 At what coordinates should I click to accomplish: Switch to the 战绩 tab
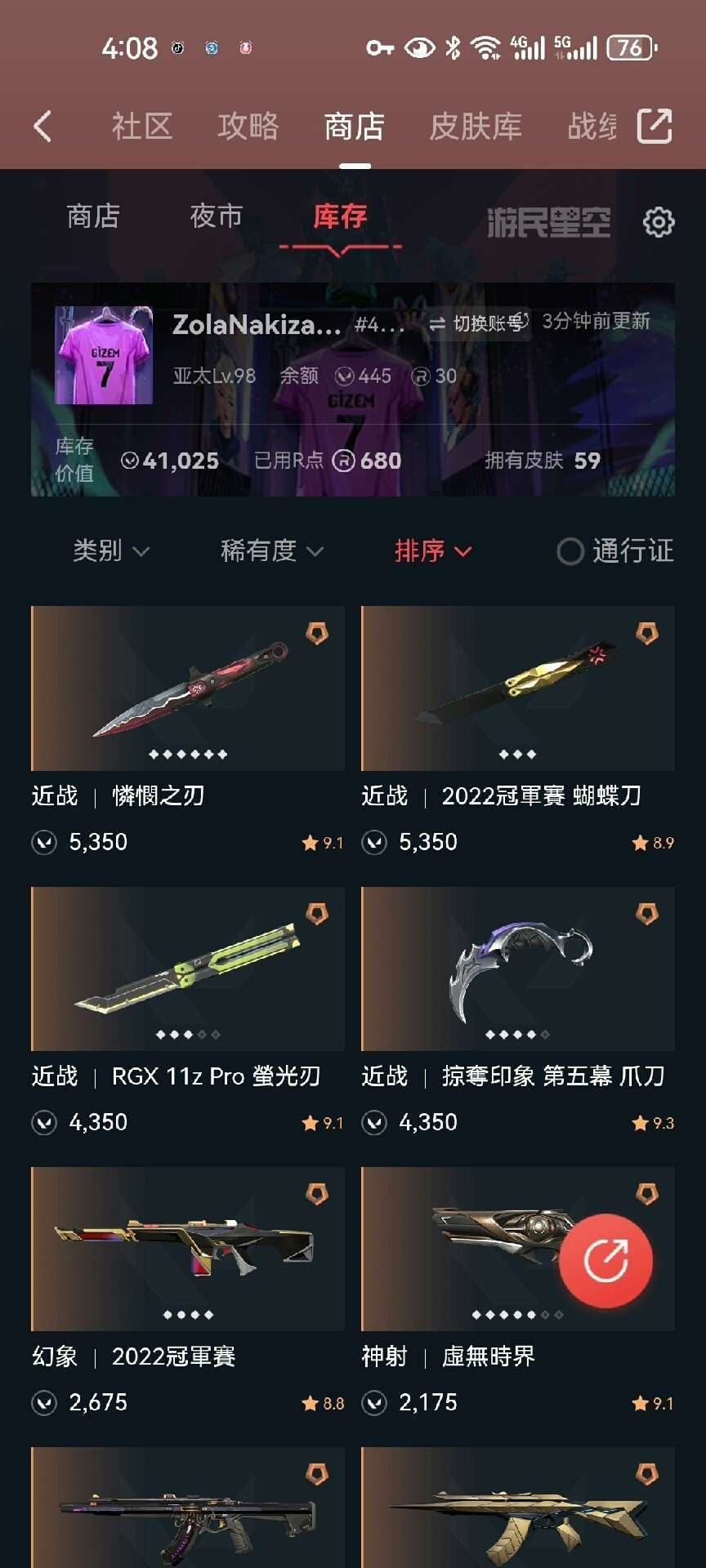[x=592, y=127]
